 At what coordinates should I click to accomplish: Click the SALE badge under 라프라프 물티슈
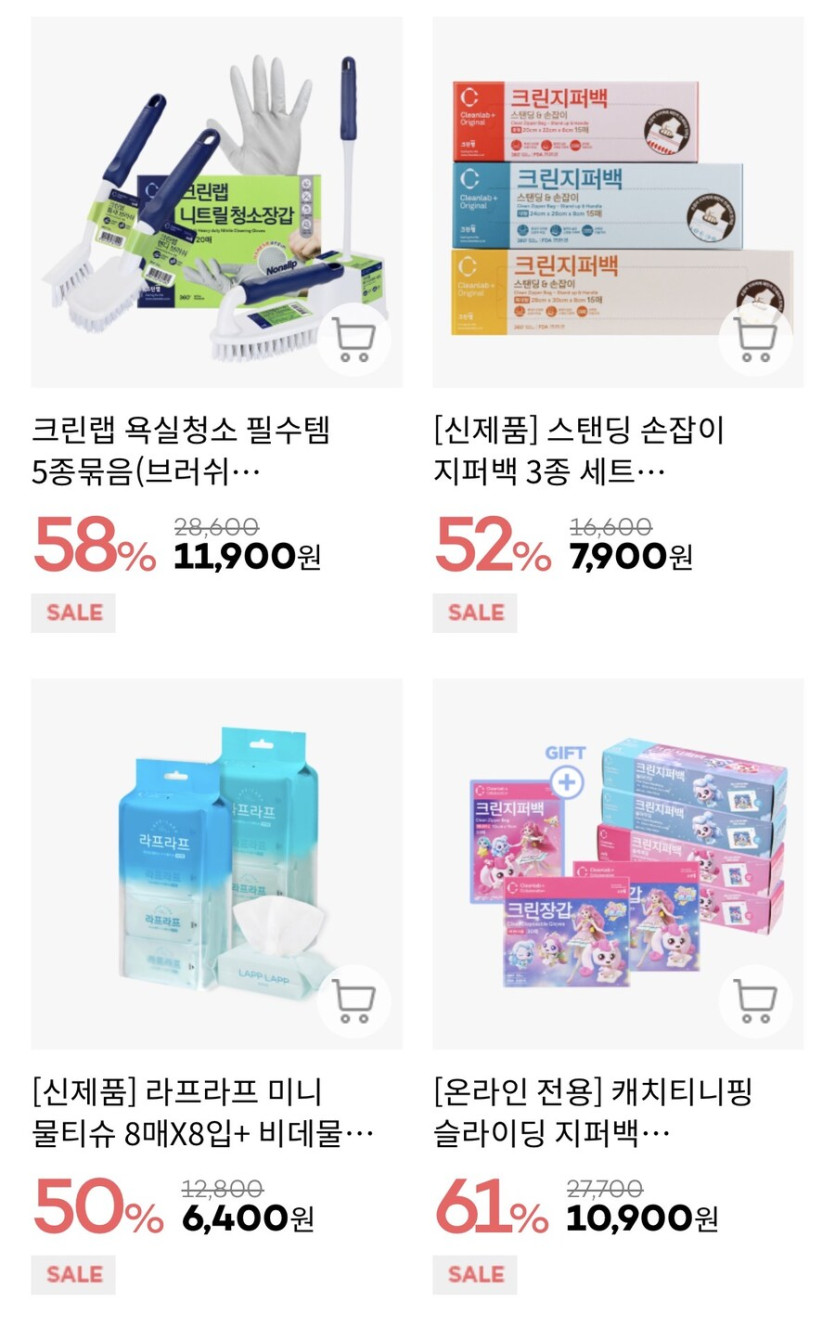[x=71, y=1276]
